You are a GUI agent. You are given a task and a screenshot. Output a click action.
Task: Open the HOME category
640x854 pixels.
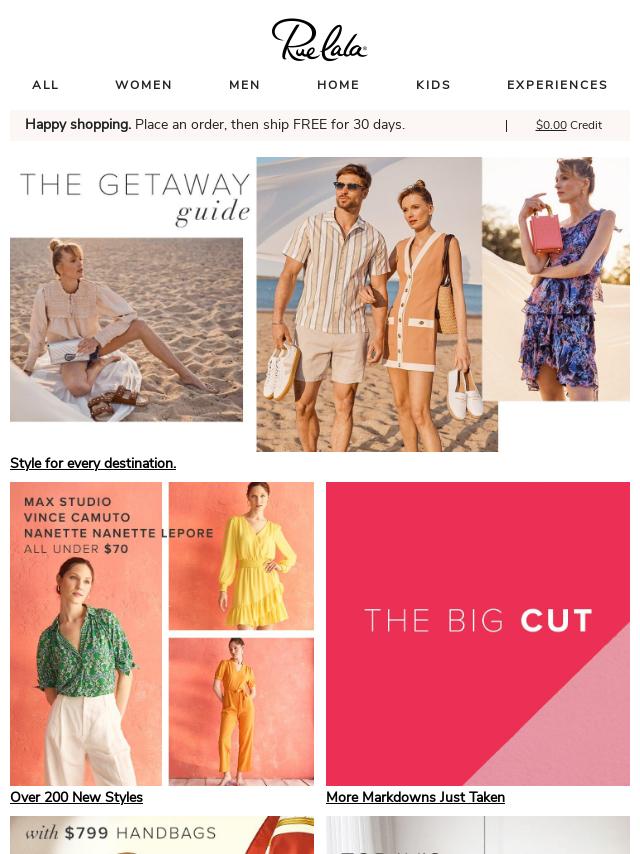click(338, 85)
